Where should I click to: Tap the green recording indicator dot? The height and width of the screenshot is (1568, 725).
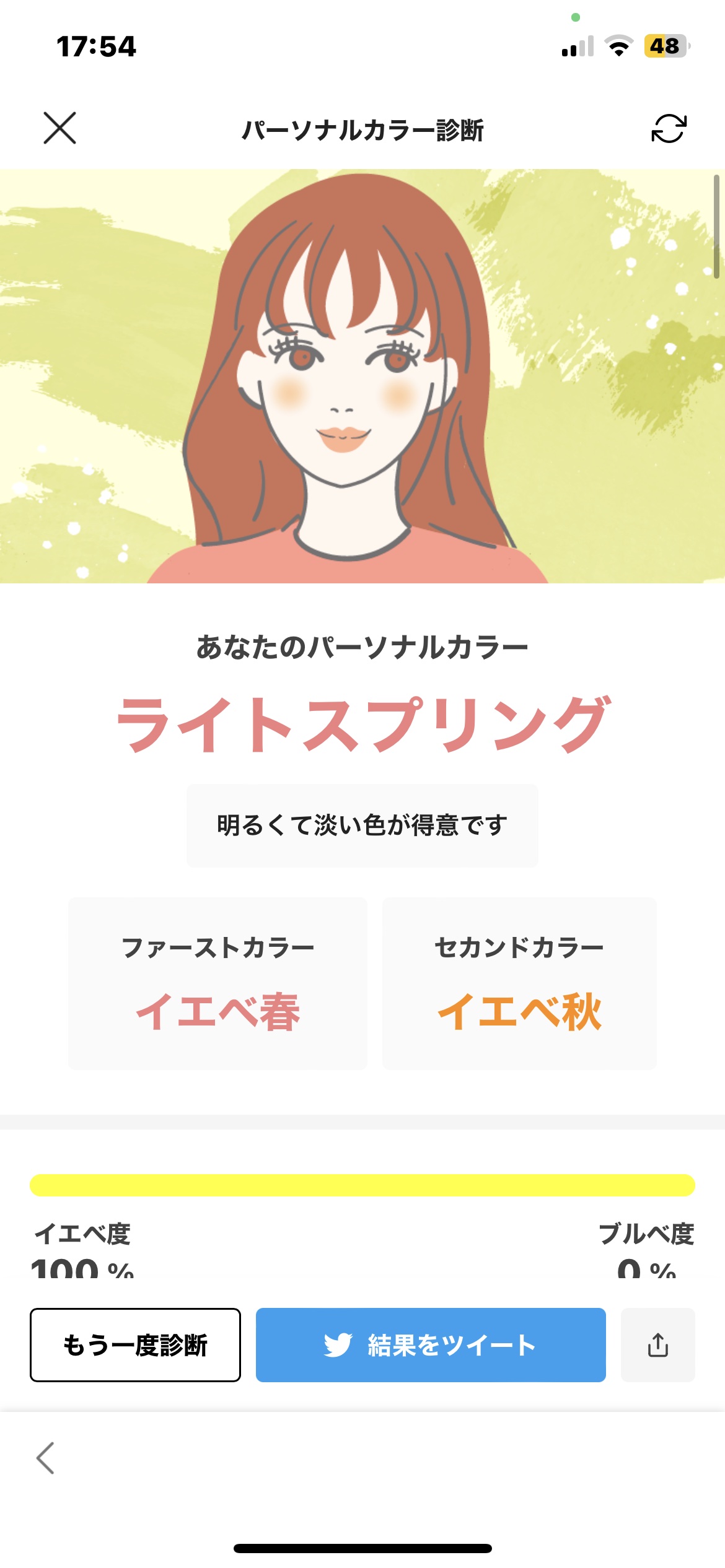pos(576,18)
